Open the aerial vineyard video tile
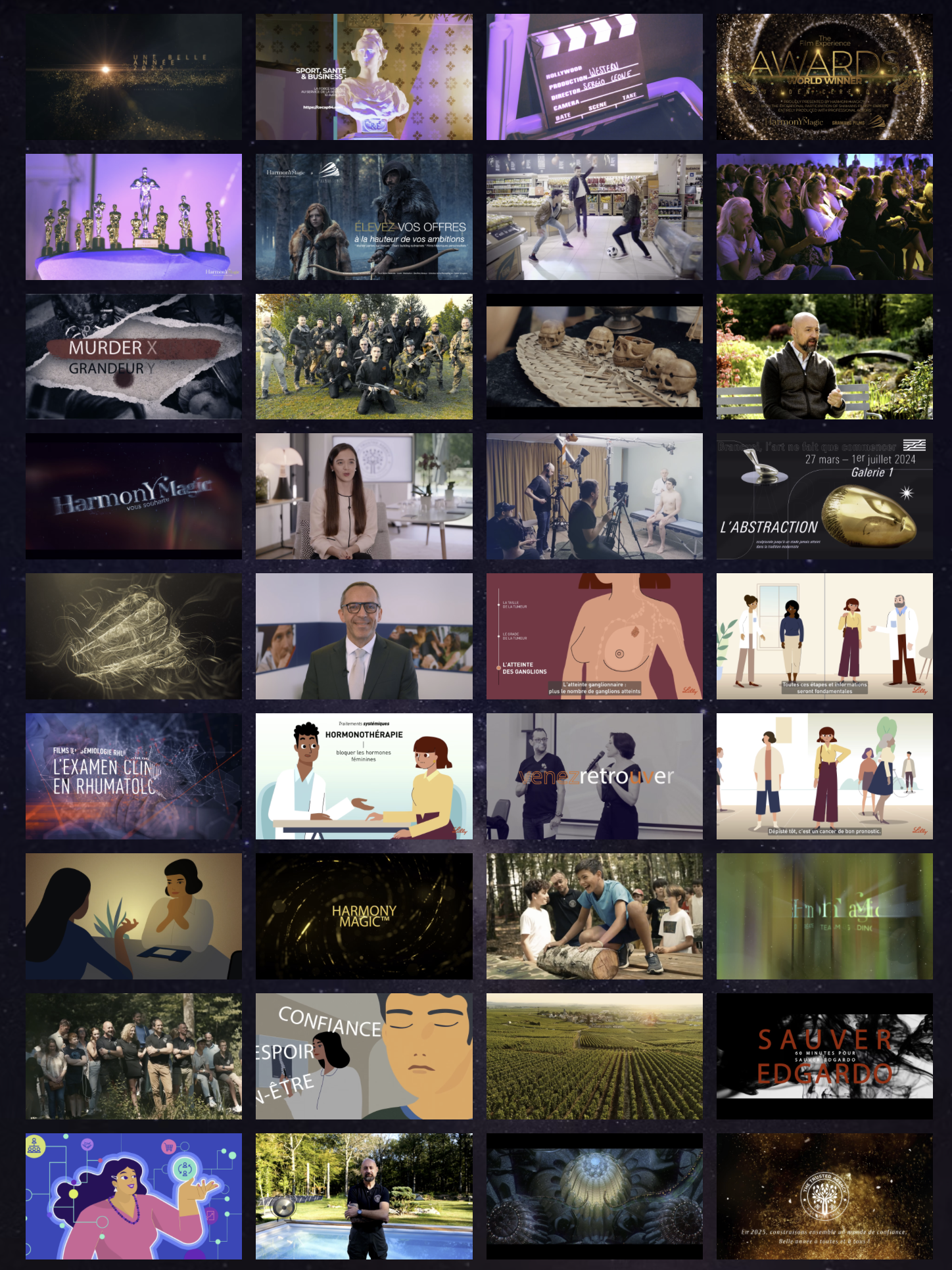This screenshot has width=952, height=1270. [x=594, y=1056]
